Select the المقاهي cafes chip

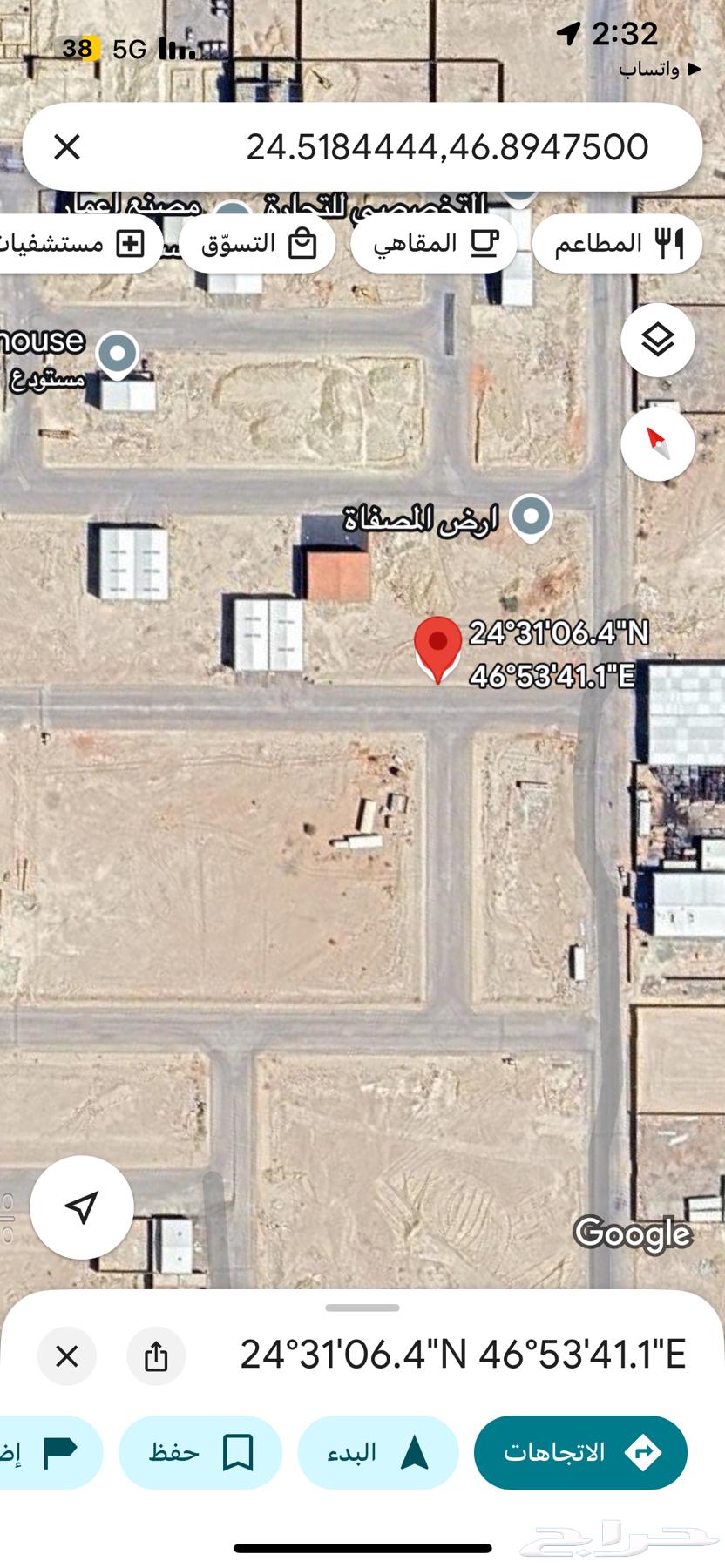pos(434,243)
